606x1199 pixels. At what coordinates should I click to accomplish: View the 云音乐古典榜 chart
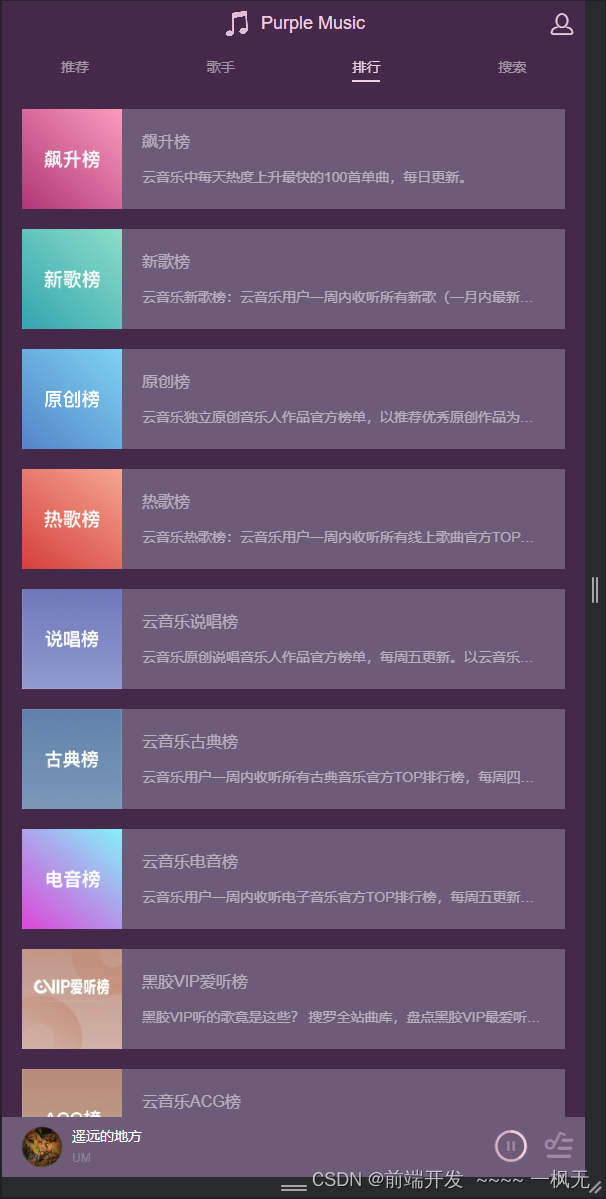[x=293, y=759]
